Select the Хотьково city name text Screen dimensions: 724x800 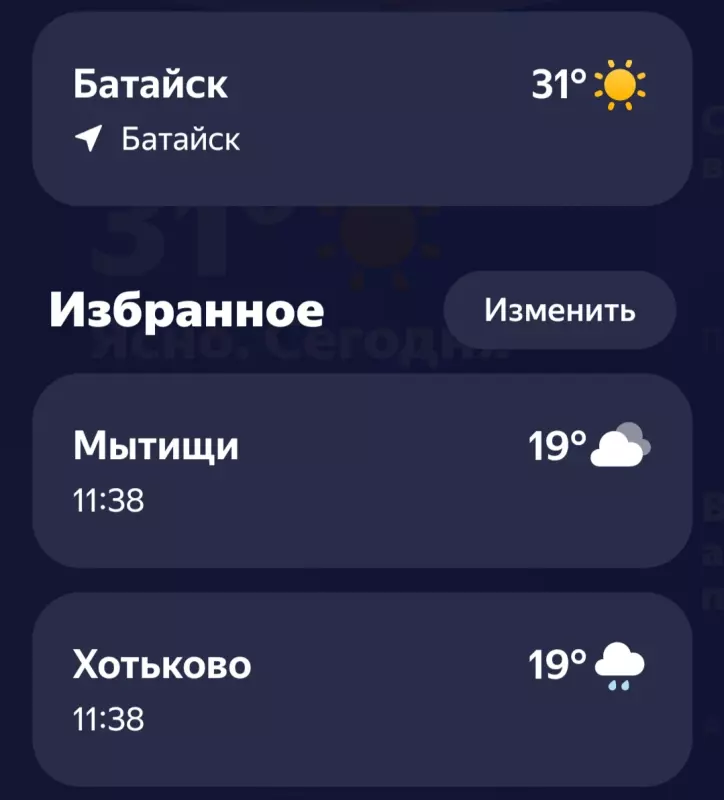(x=162, y=662)
